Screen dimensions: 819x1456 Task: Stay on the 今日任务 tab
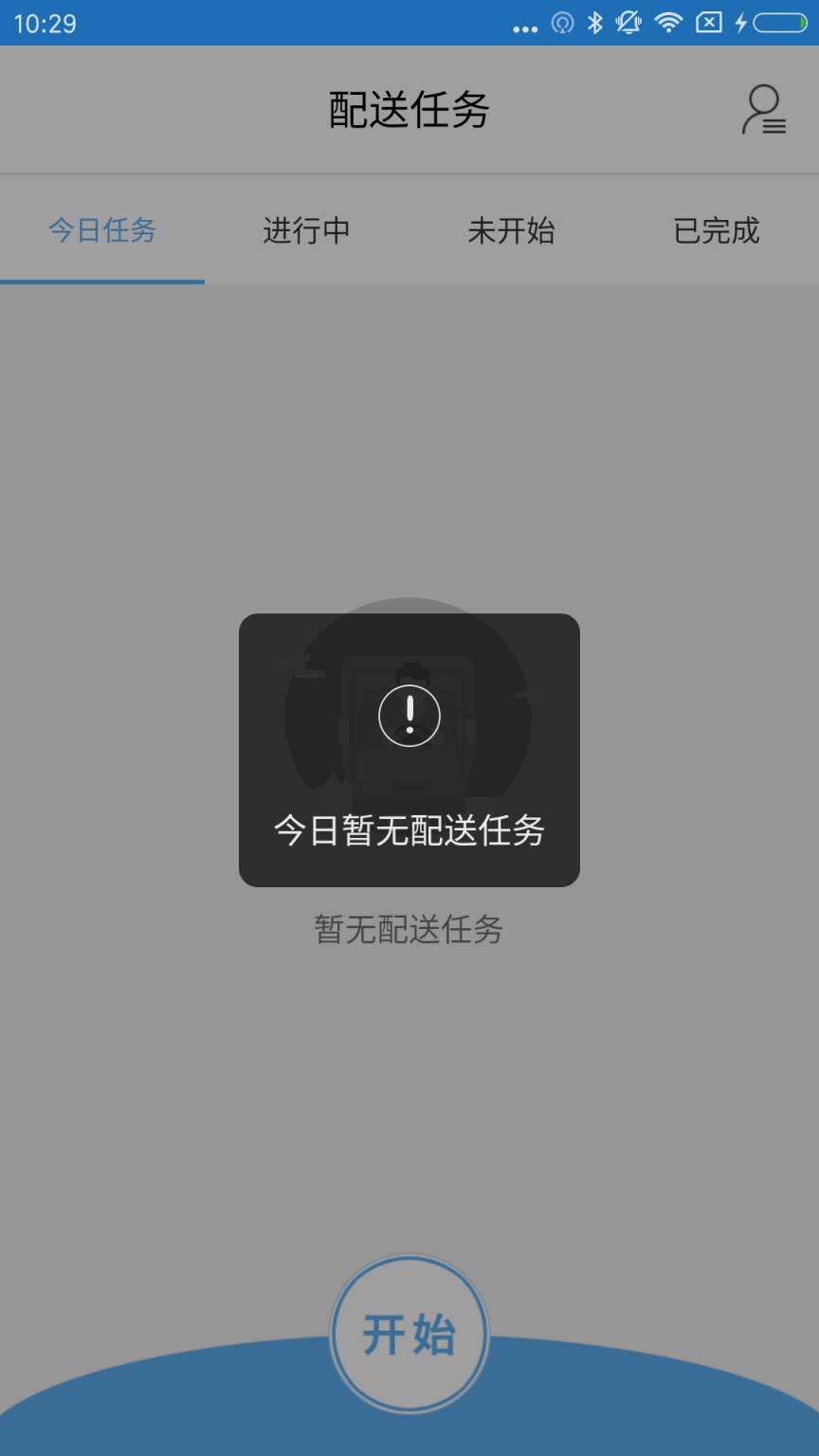(x=102, y=230)
